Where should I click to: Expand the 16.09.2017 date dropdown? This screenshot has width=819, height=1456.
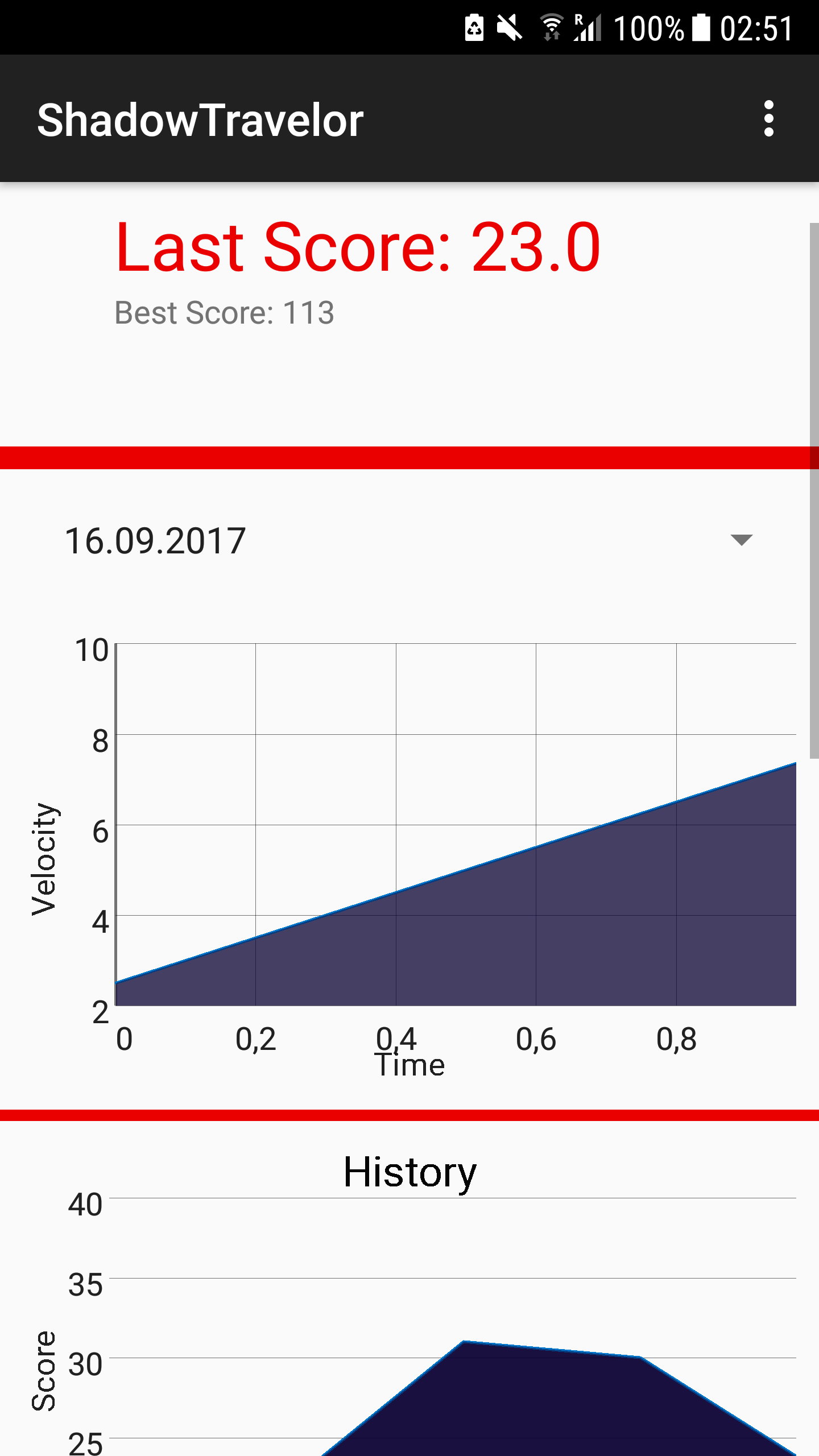[741, 540]
